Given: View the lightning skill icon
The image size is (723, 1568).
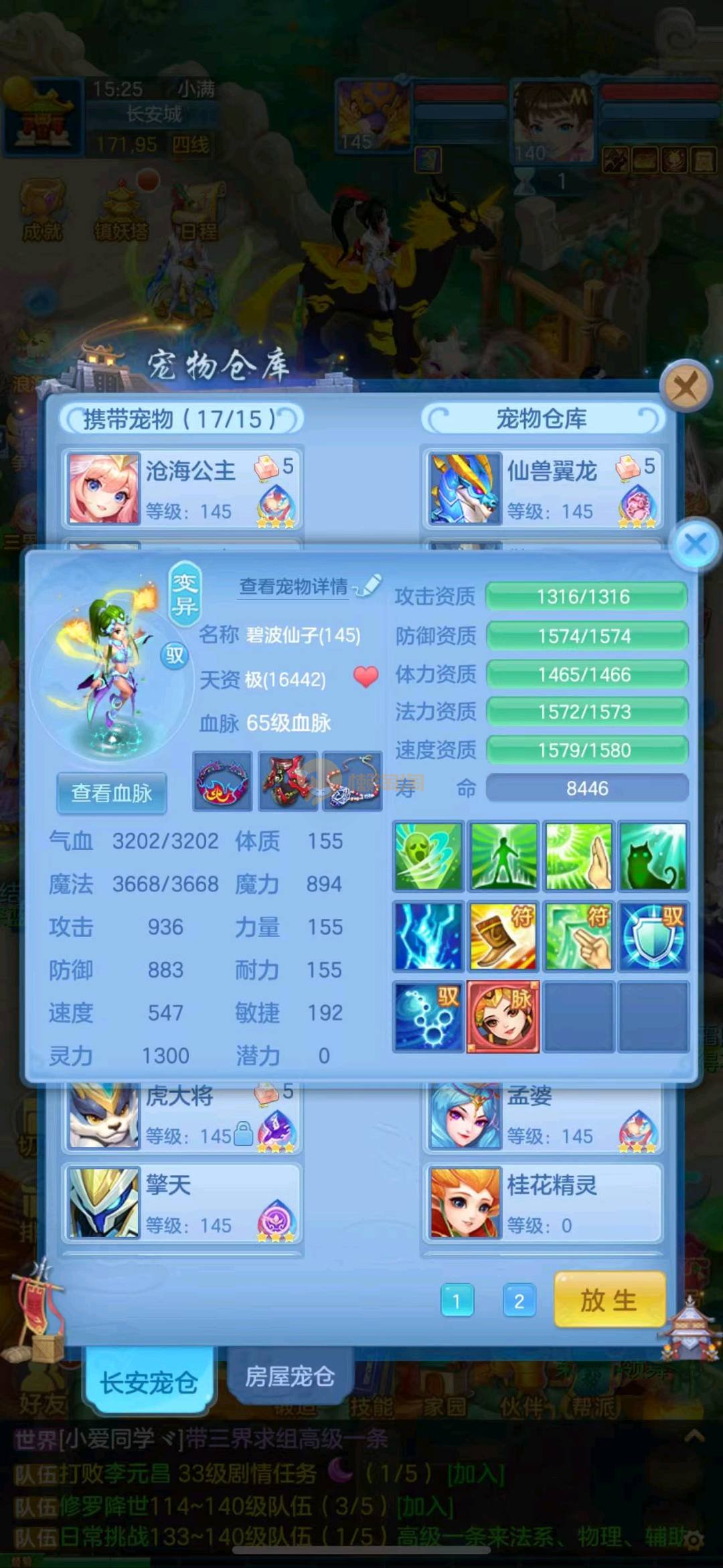Looking at the screenshot, I should pos(428,936).
